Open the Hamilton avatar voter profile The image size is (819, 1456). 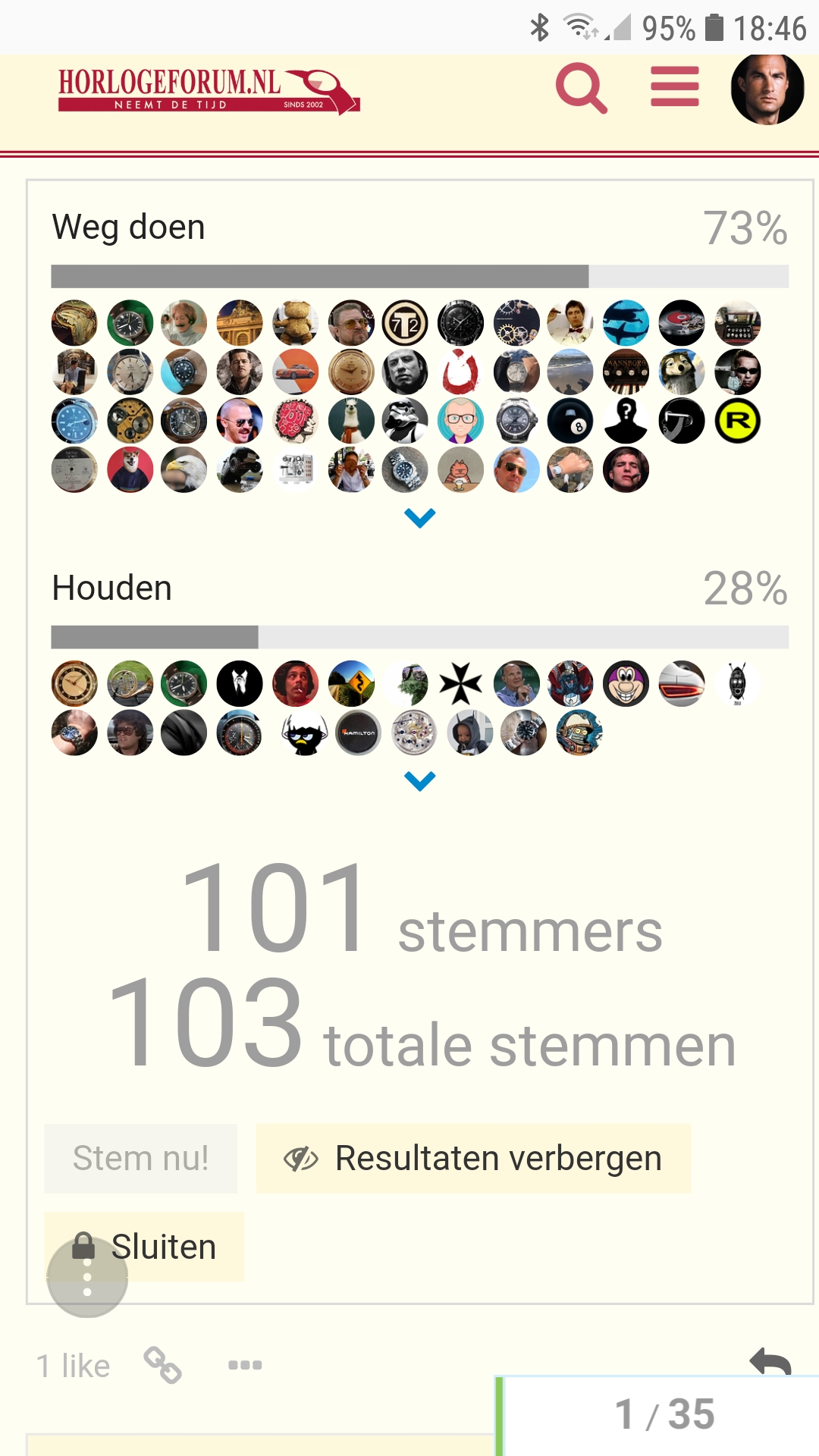(358, 733)
